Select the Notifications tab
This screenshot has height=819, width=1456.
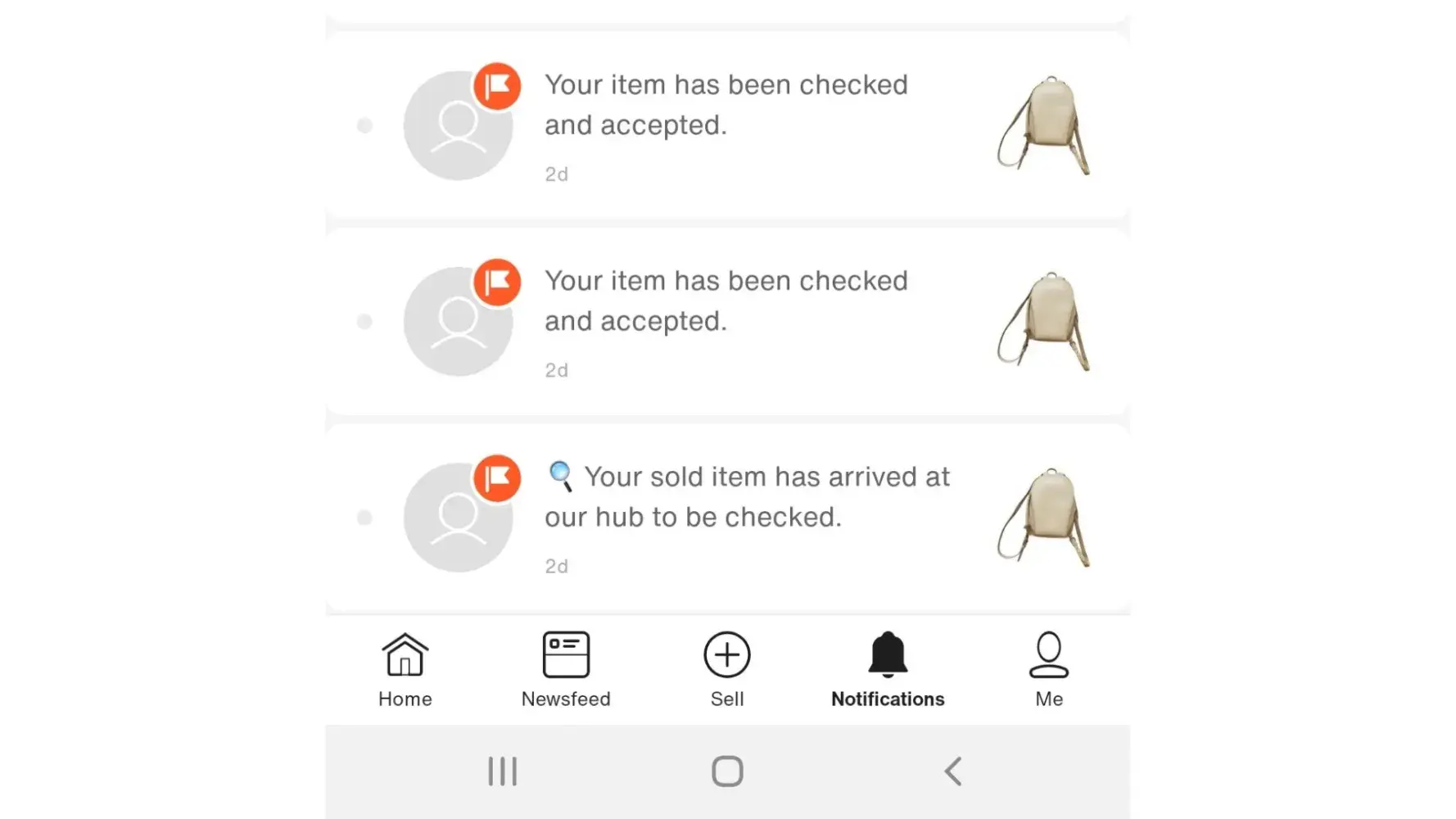(x=888, y=668)
